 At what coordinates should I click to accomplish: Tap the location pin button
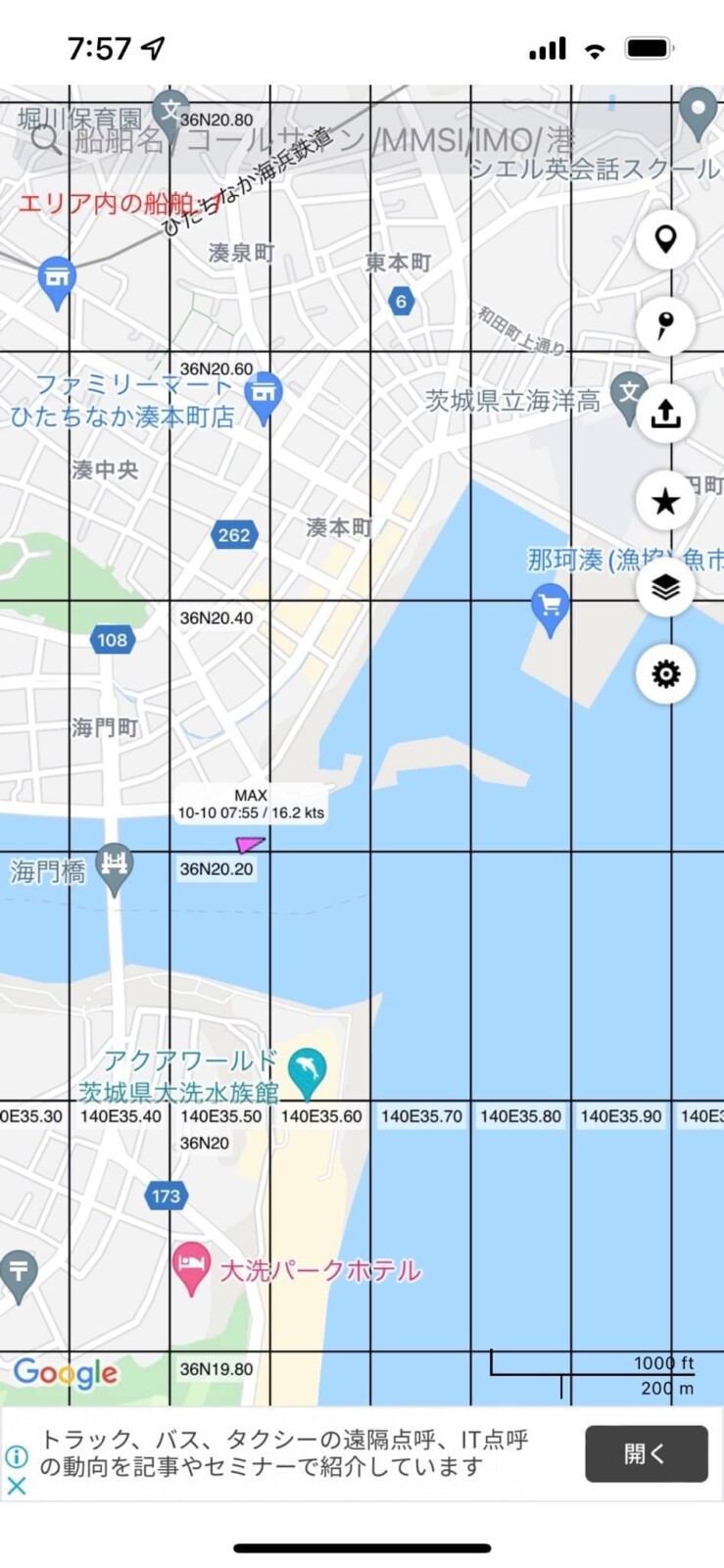pos(665,239)
